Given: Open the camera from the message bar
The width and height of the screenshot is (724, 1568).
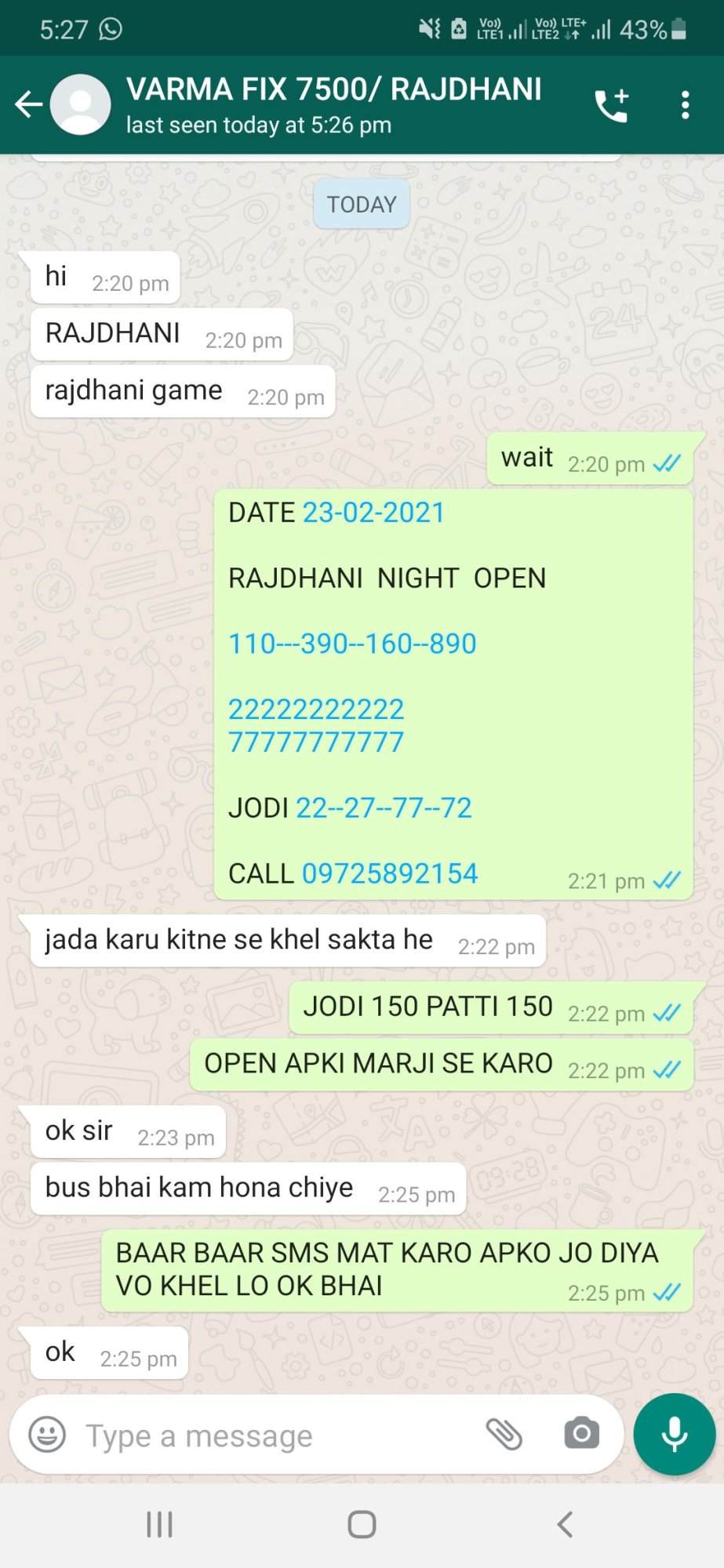Looking at the screenshot, I should click(581, 1434).
